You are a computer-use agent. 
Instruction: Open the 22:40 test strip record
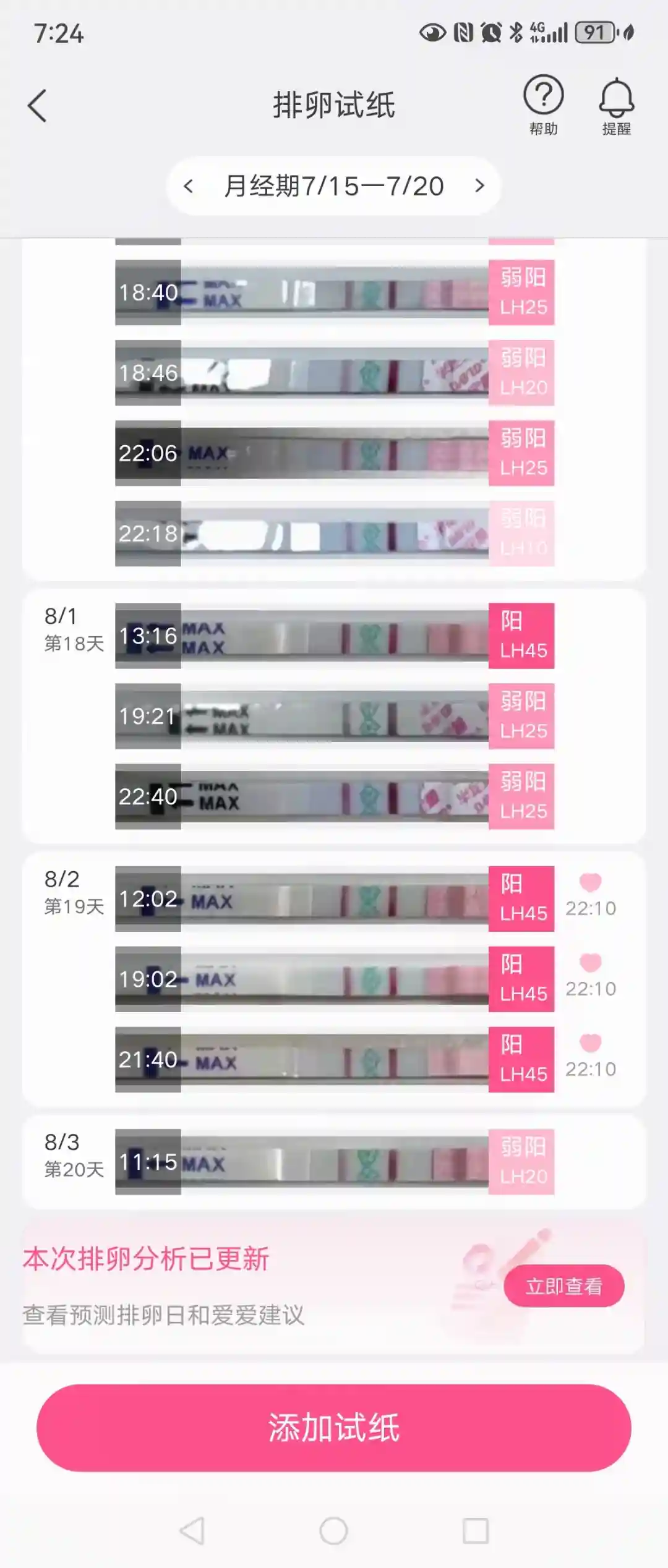[334, 796]
